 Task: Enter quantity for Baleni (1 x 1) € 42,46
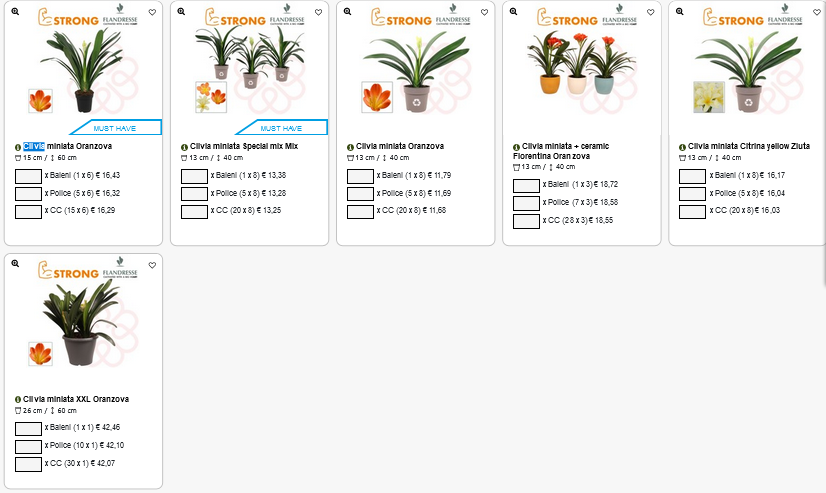pyautogui.click(x=28, y=428)
